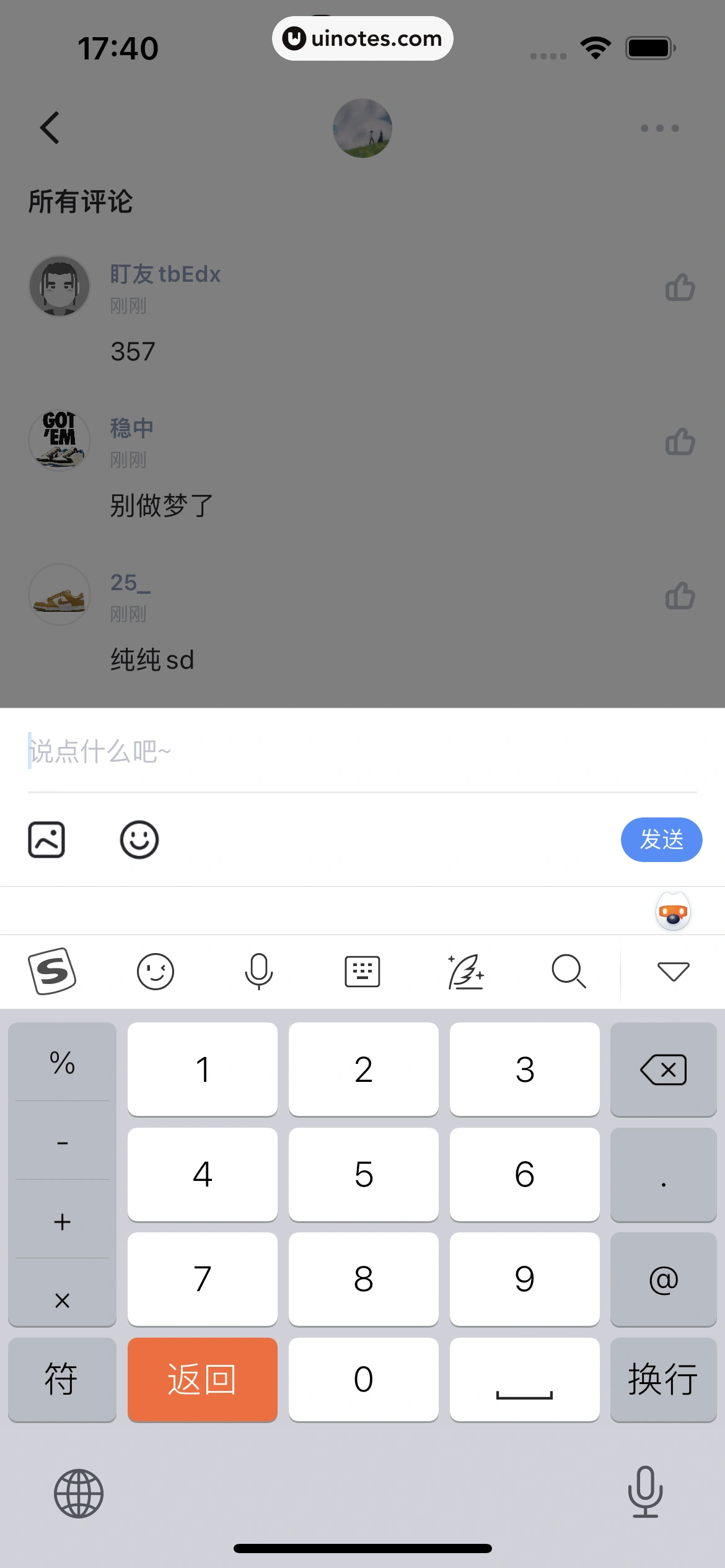Go back using the back arrow
The width and height of the screenshot is (725, 1568).
(x=50, y=128)
